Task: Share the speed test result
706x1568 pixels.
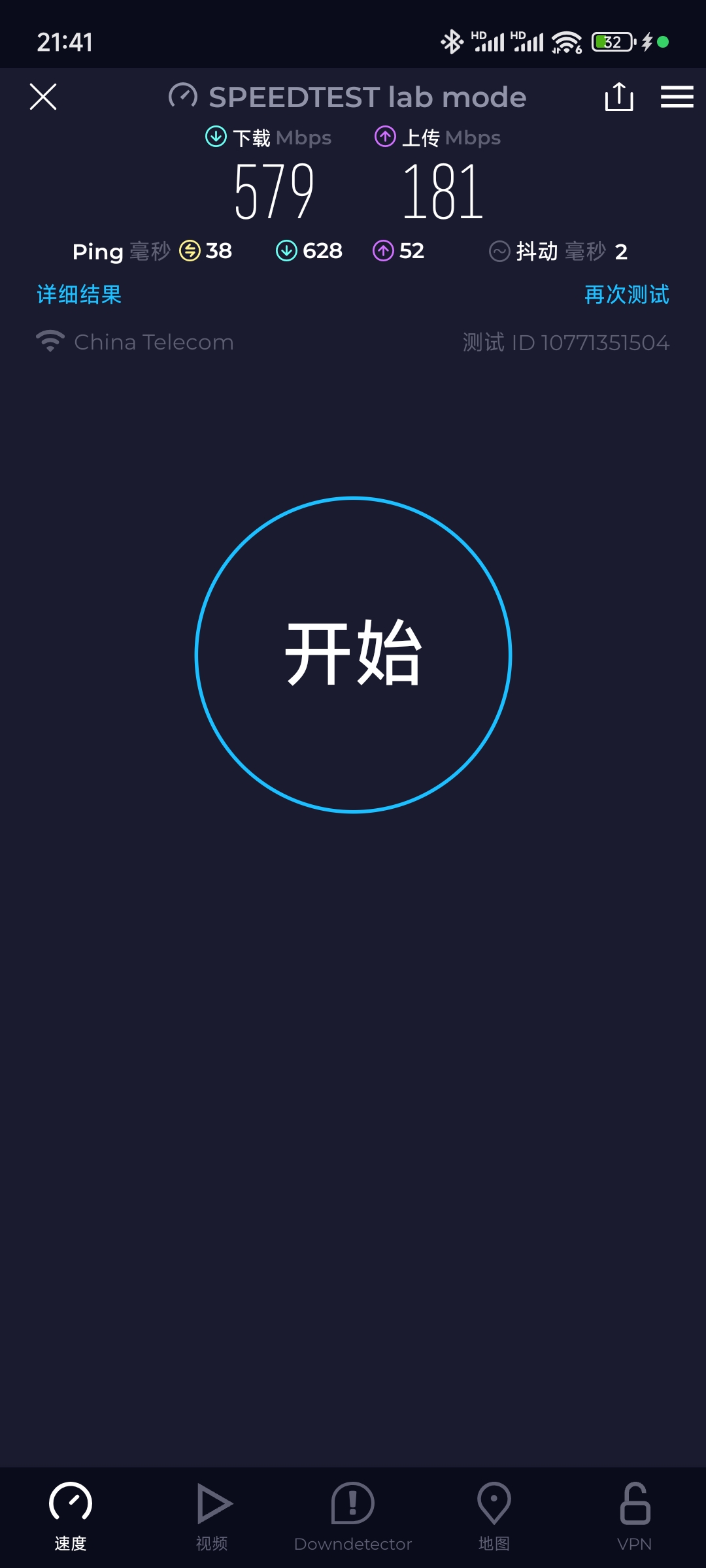Action: [x=618, y=97]
